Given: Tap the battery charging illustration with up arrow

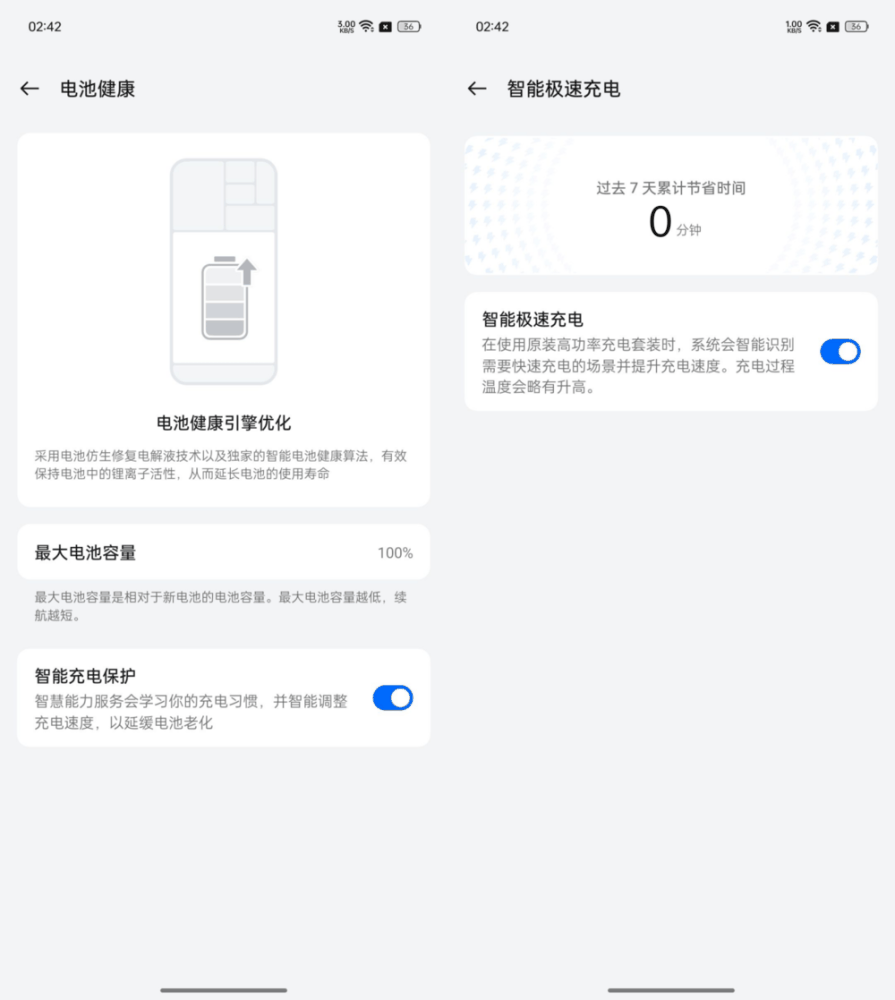Looking at the screenshot, I should [x=223, y=270].
